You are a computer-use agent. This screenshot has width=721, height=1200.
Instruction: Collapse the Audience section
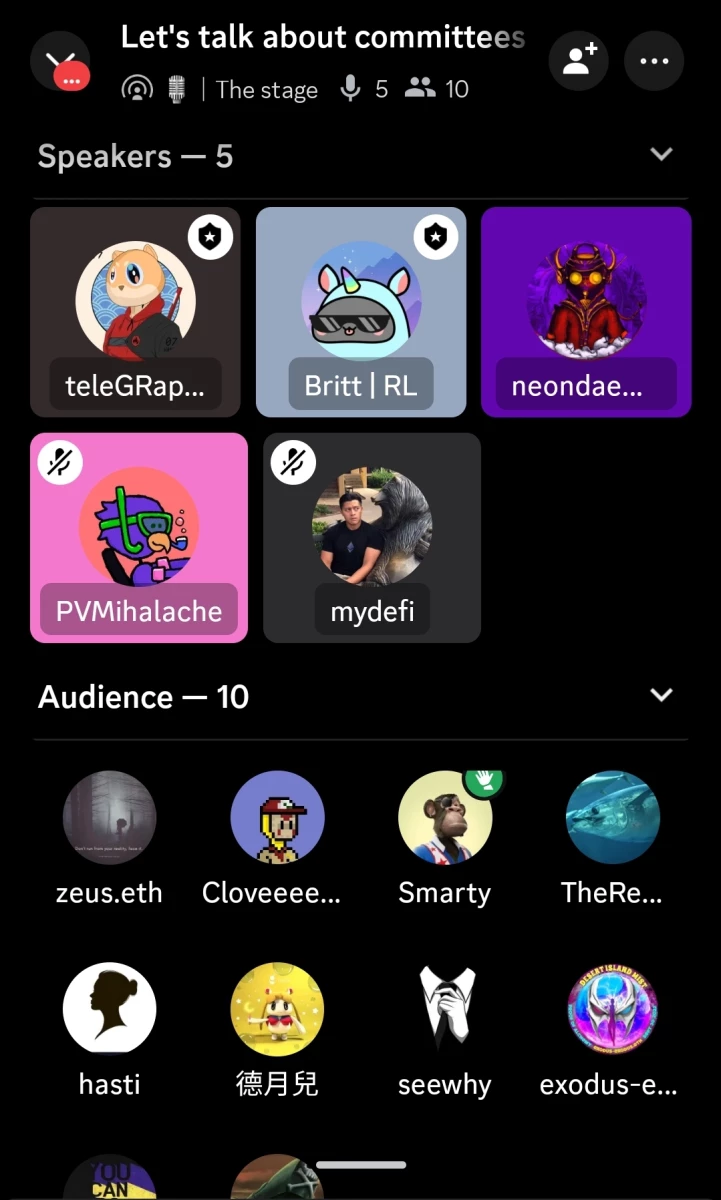tap(661, 695)
